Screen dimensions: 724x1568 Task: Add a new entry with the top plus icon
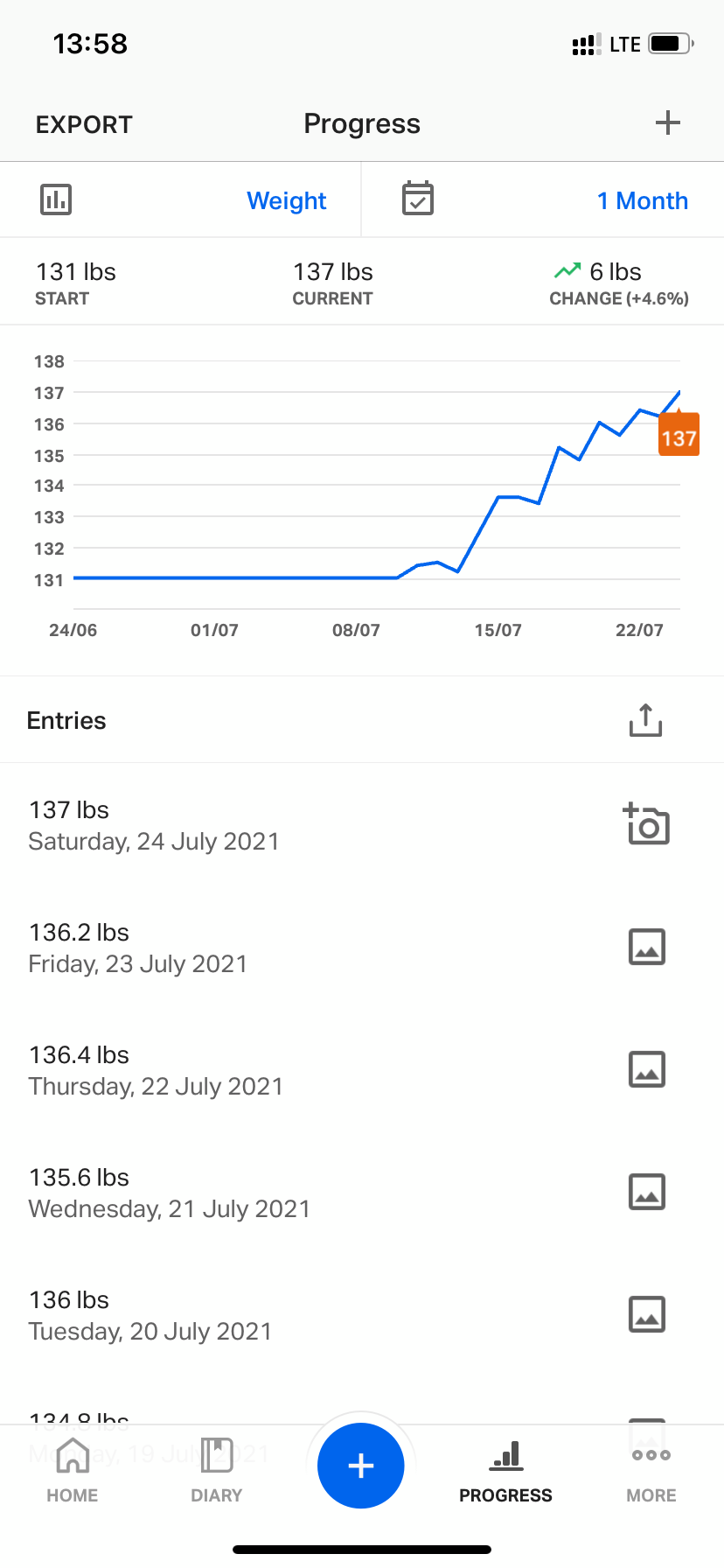coord(668,123)
